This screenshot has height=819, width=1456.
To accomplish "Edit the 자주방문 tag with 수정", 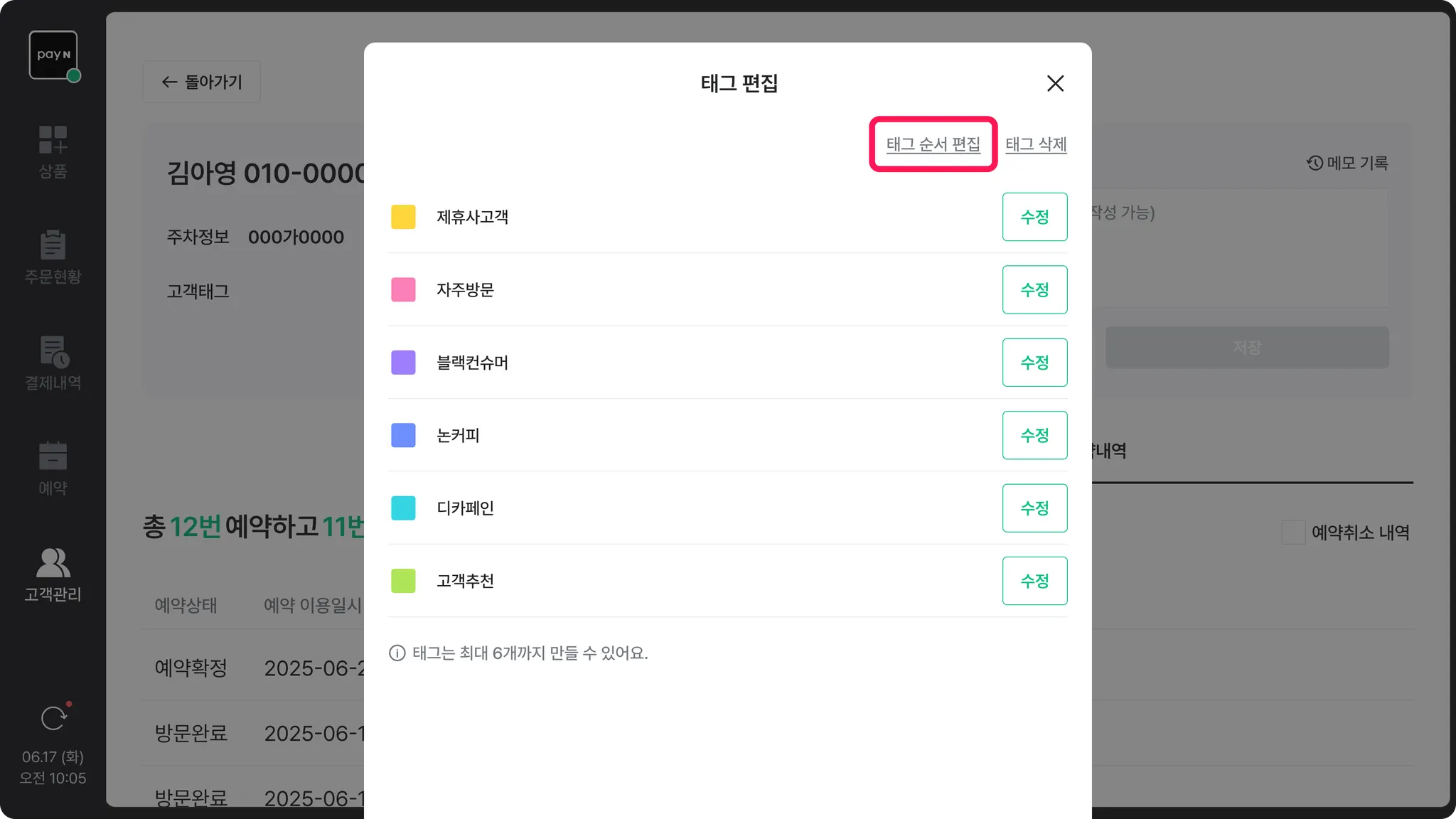I will (1034, 289).
